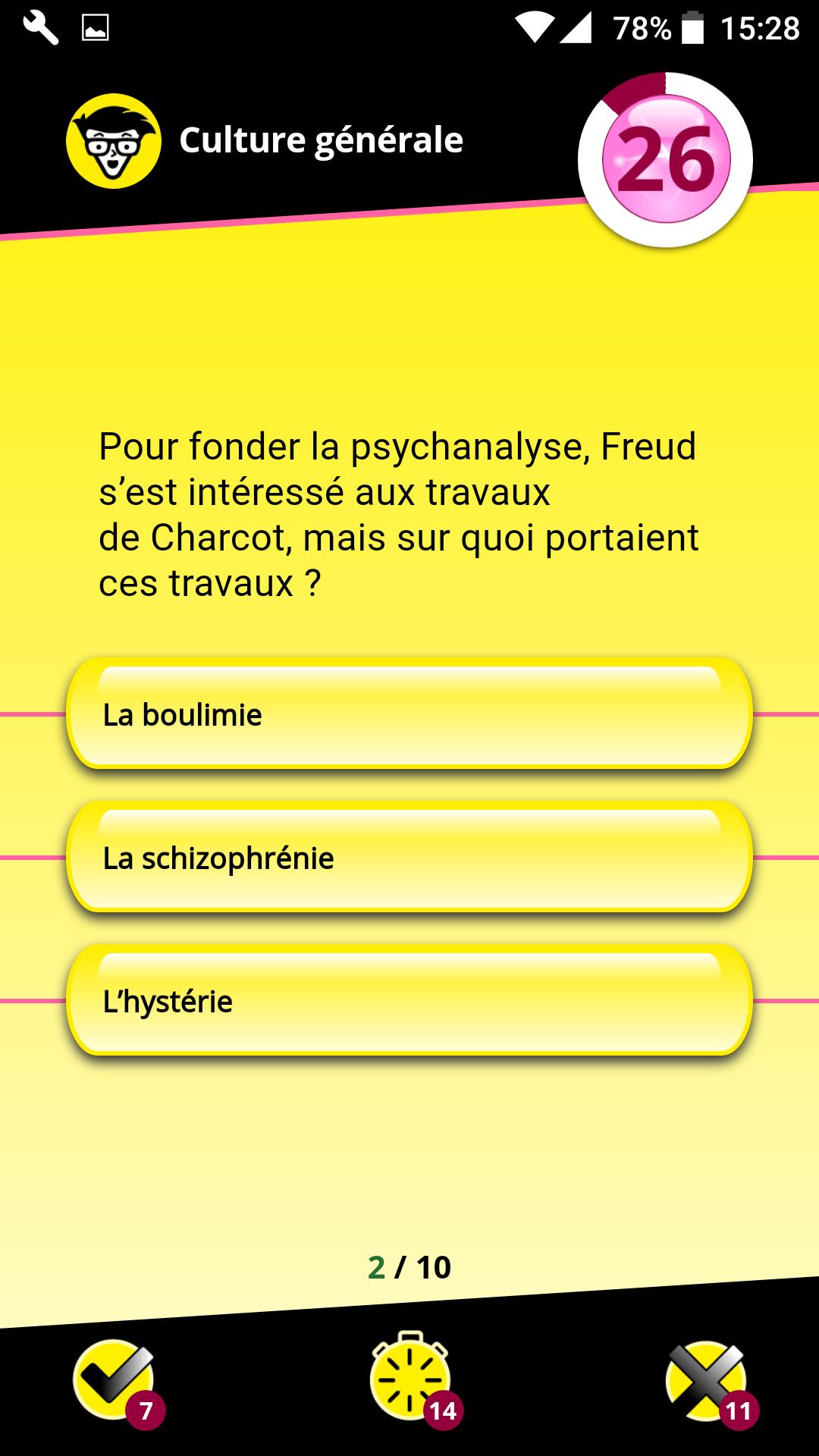
Task: Select the answer 'La boulimie'
Action: click(409, 714)
